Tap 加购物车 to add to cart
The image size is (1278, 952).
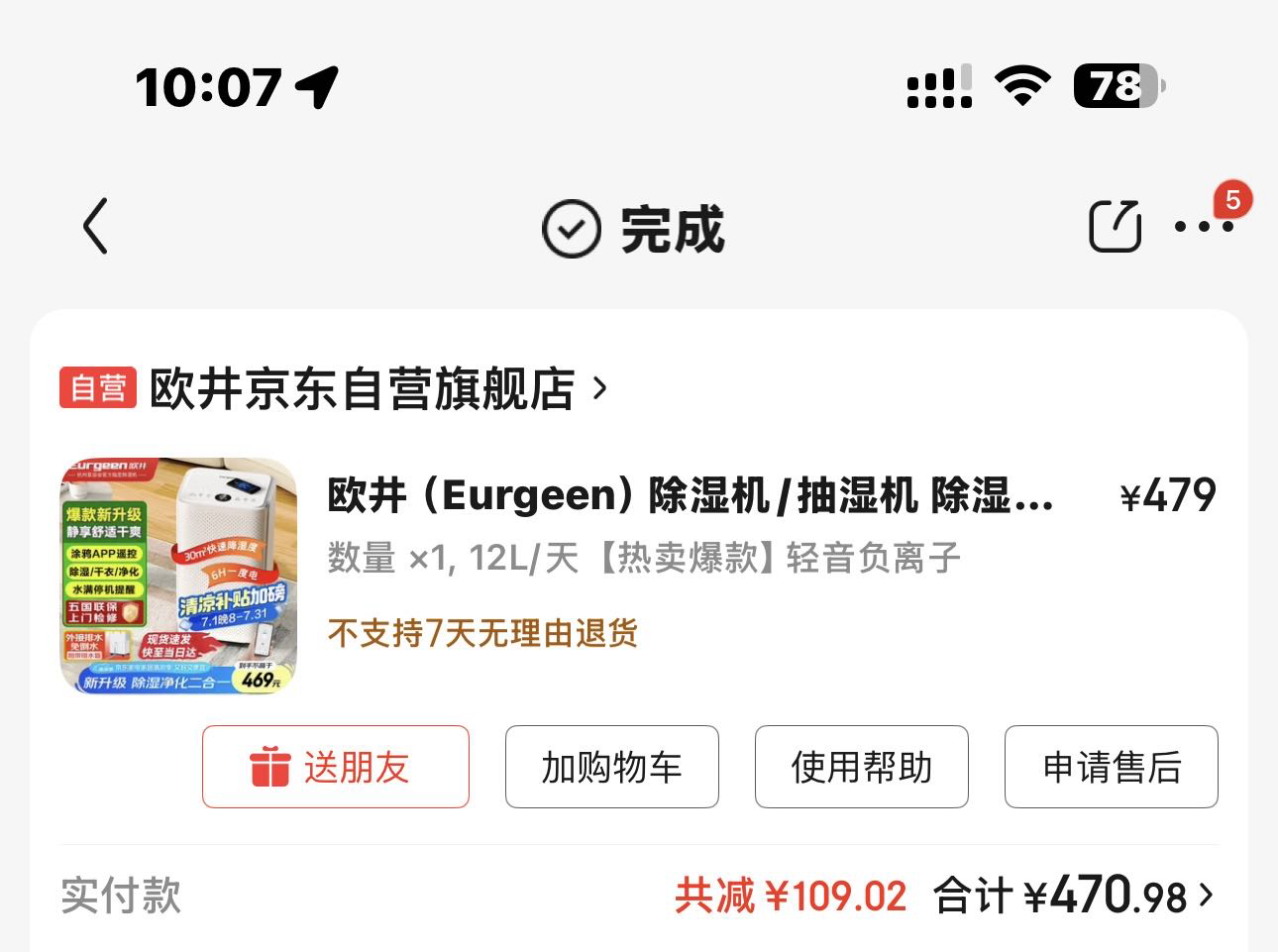click(x=612, y=767)
